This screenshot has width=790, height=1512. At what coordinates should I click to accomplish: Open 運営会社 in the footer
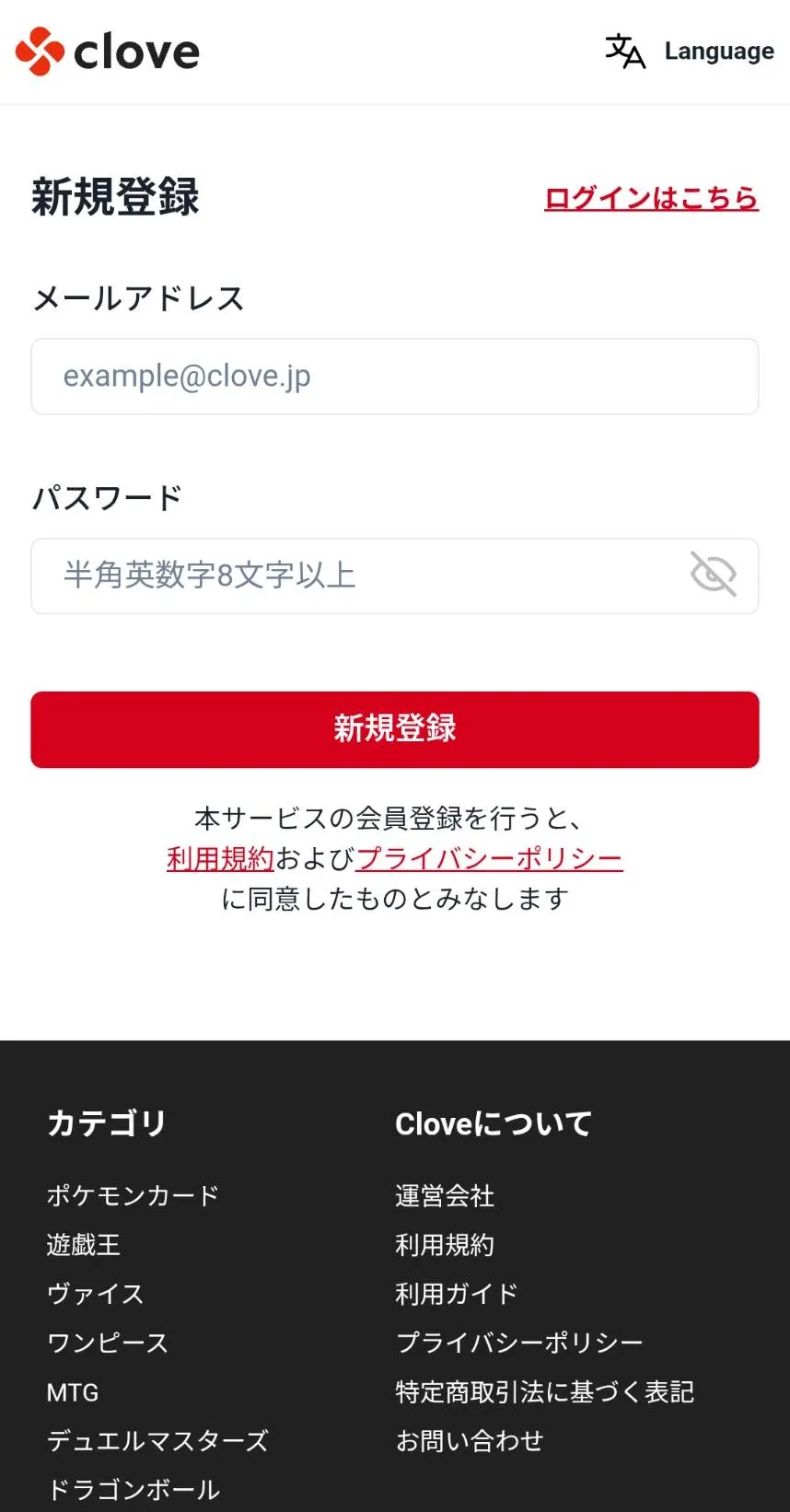click(x=445, y=1195)
